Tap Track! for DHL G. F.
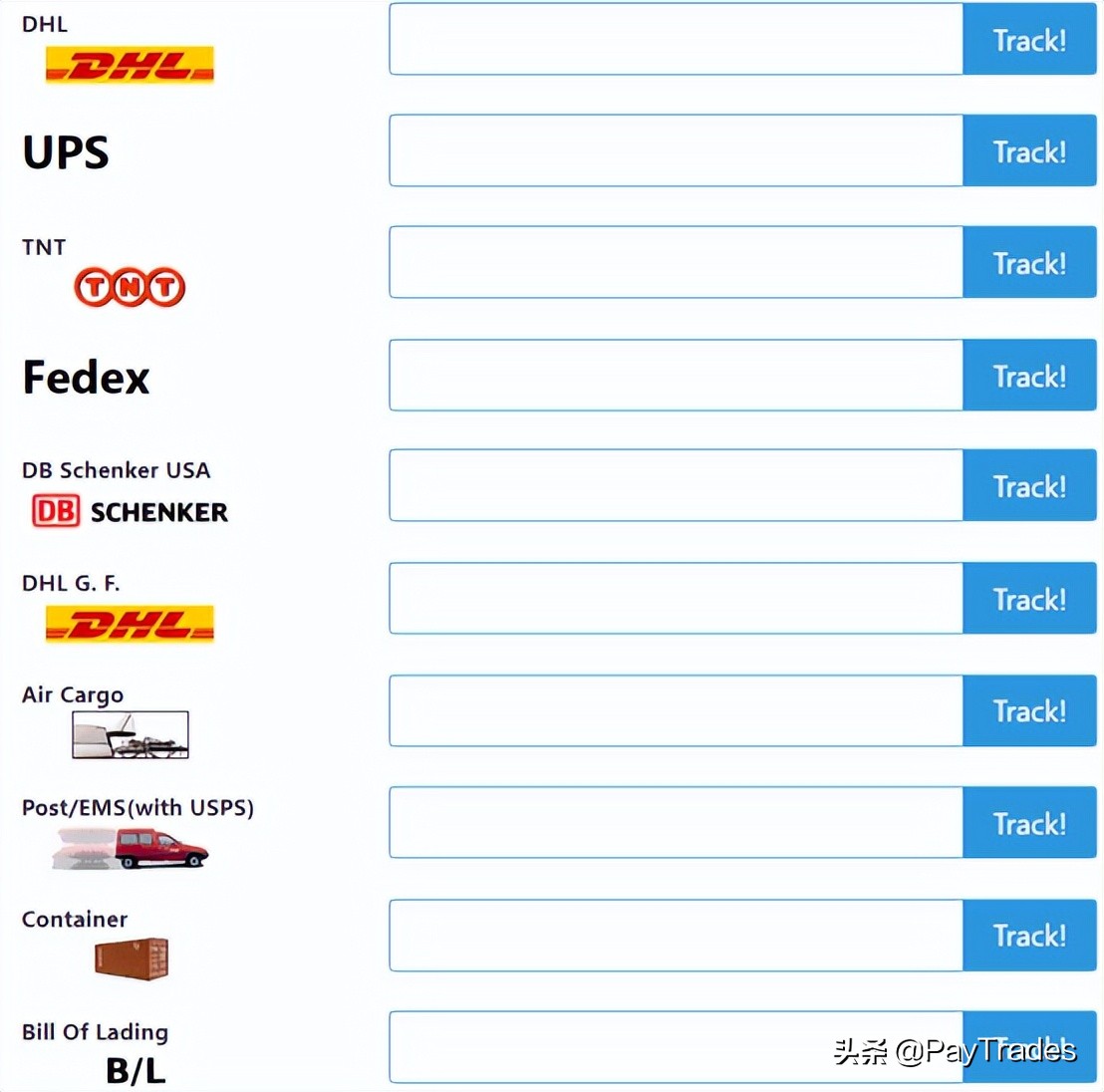Image resolution: width=1104 pixels, height=1092 pixels. coord(1029,598)
